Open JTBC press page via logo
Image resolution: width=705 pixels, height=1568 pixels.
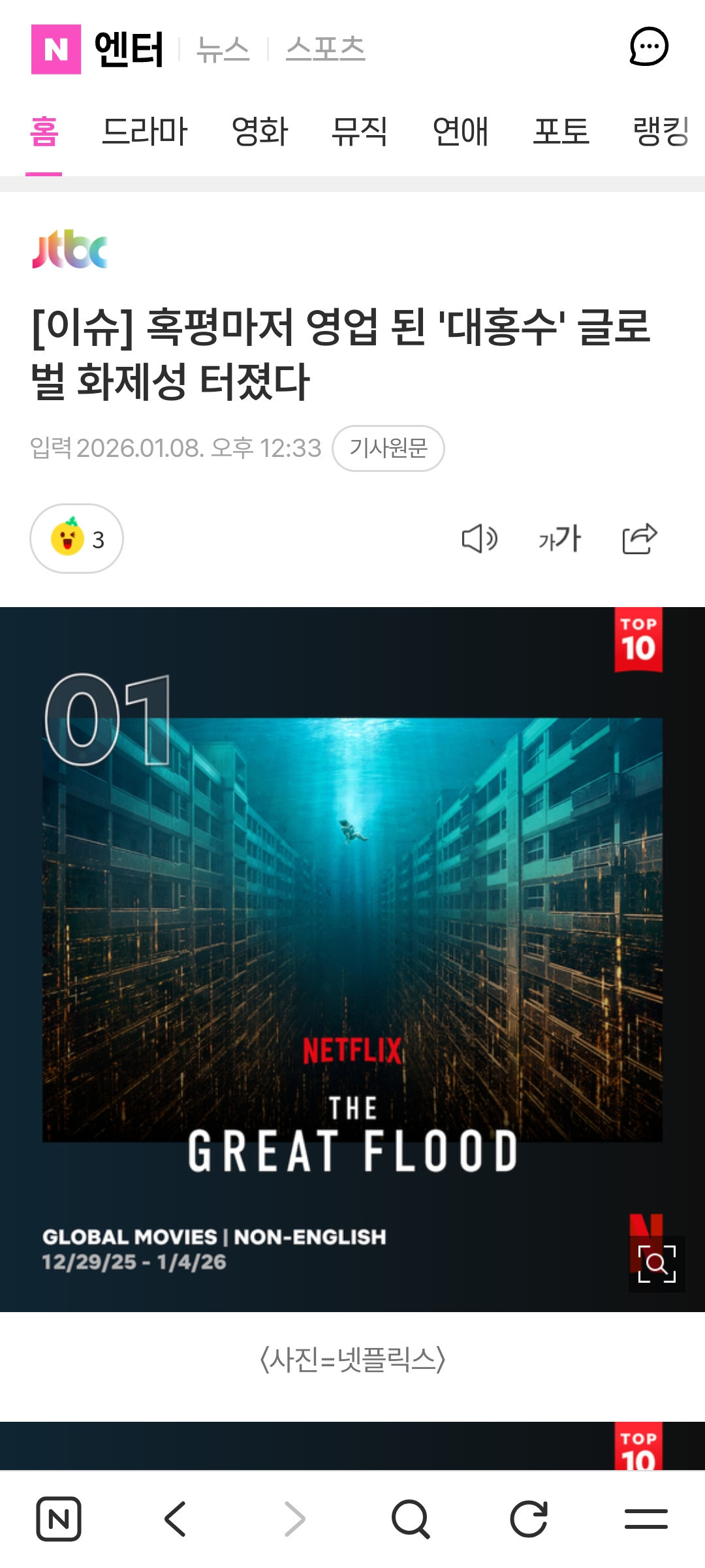click(x=70, y=249)
